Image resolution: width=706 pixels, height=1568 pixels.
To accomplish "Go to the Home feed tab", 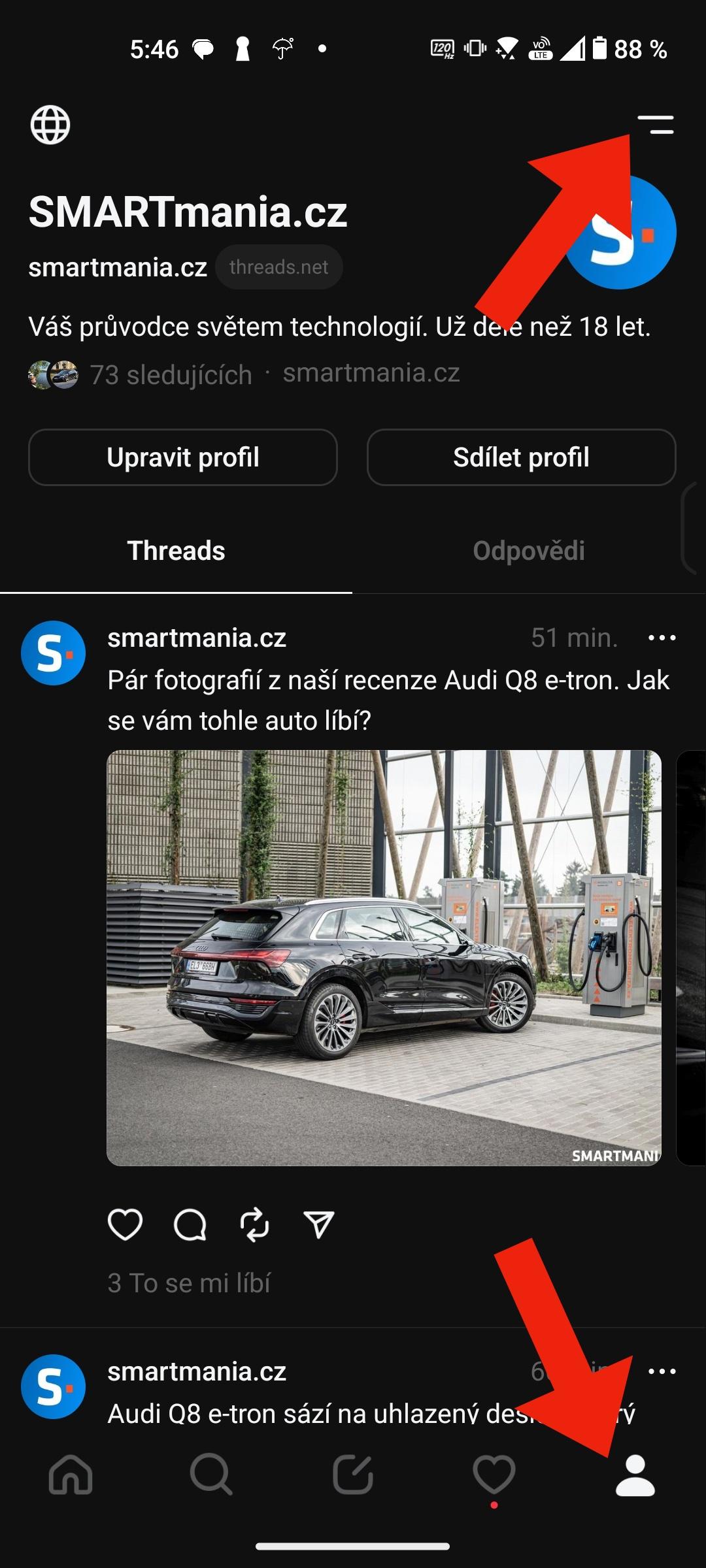I will (x=71, y=1475).
